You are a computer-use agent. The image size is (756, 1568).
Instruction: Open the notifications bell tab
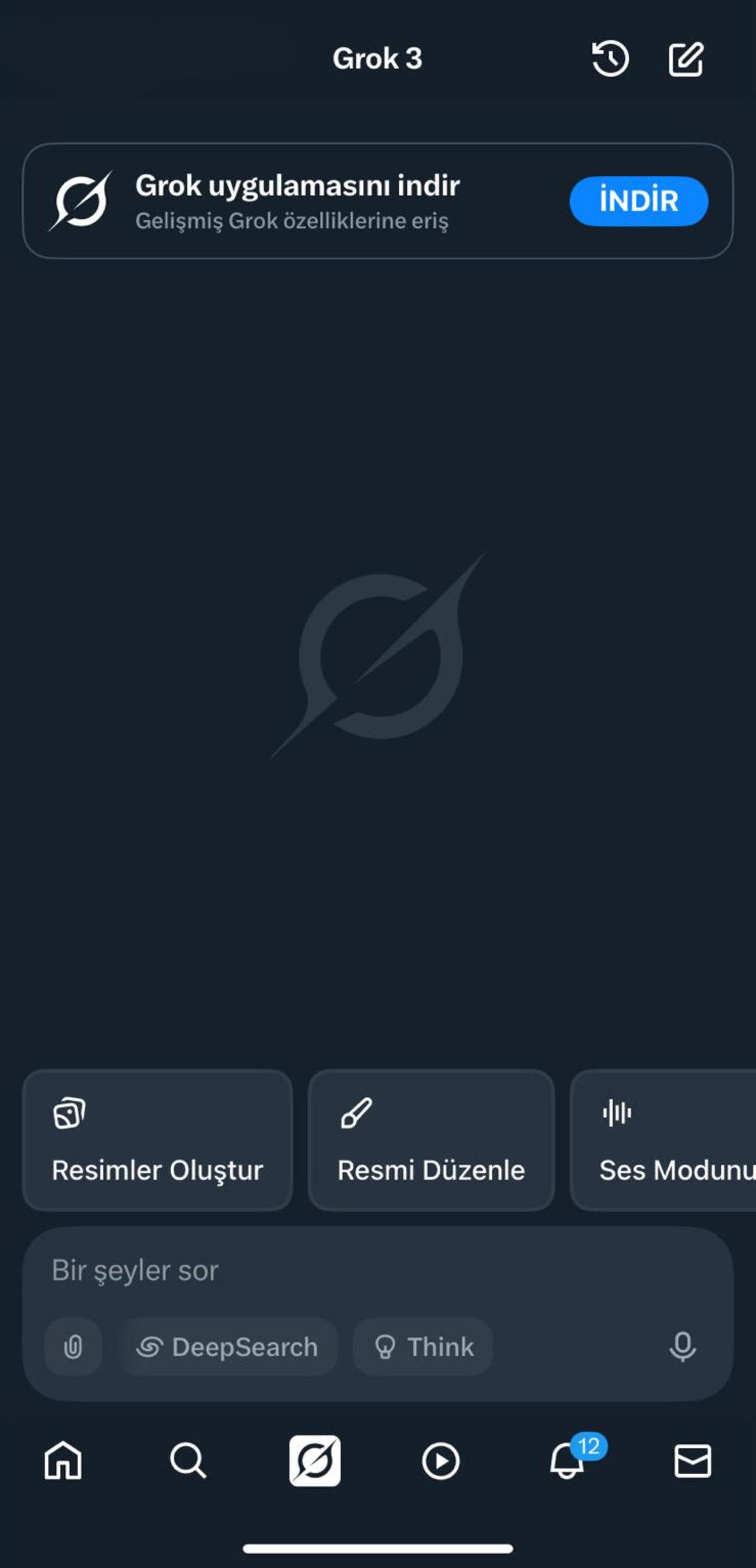[x=567, y=1461]
